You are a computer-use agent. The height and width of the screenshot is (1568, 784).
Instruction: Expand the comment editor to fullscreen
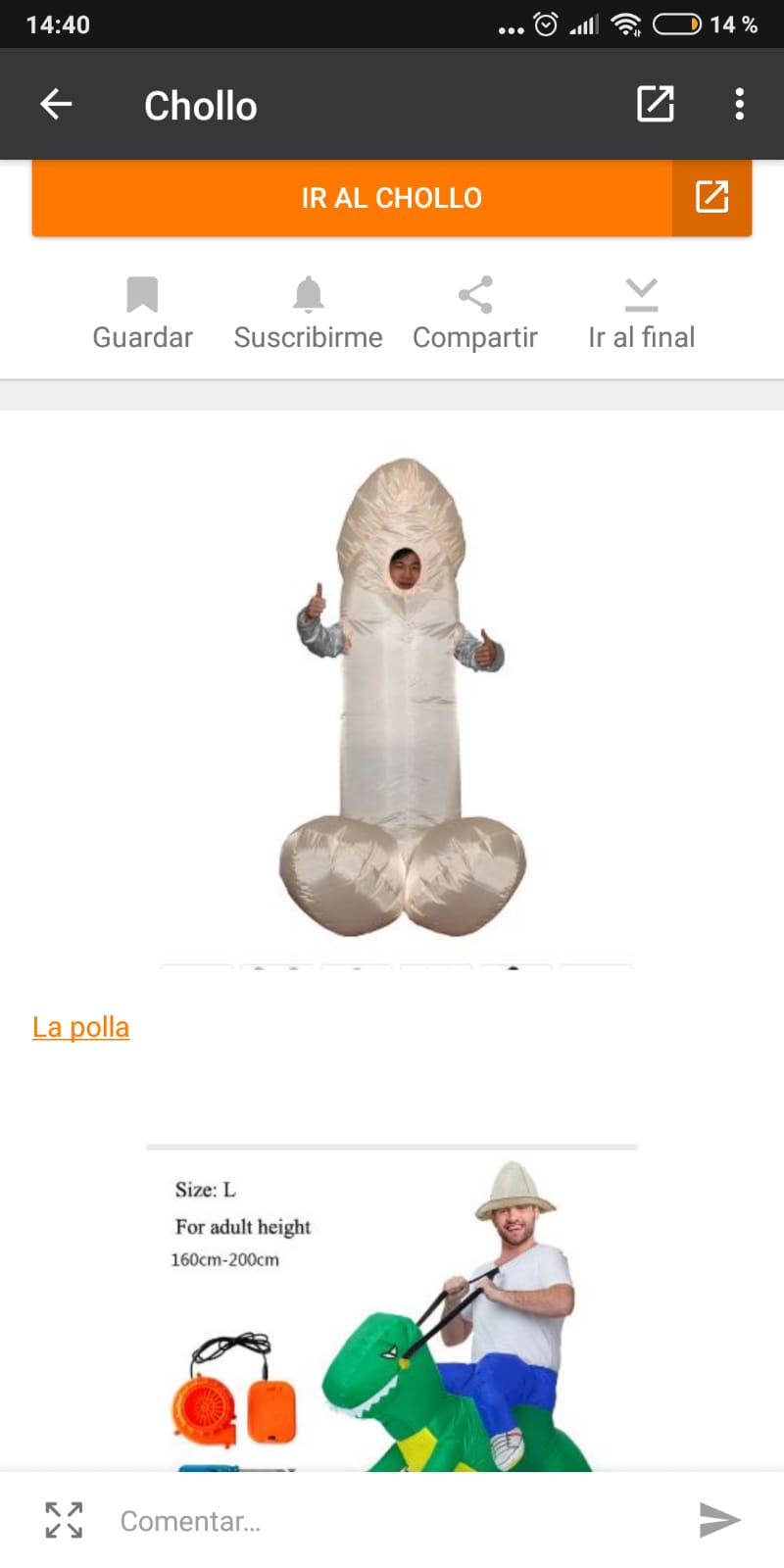[x=64, y=1520]
